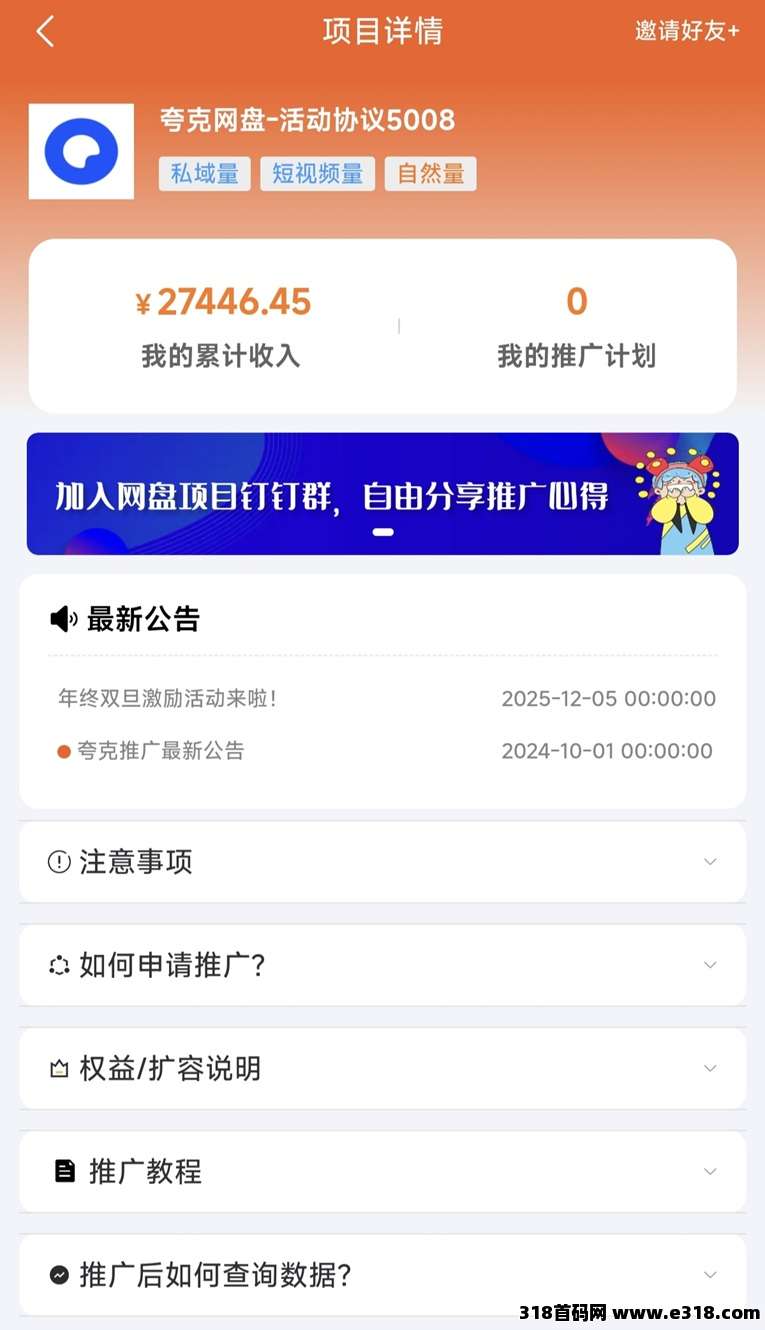Expand the 权益/扩容说明 section chevron
The height and width of the screenshot is (1330, 765).
(x=710, y=1069)
